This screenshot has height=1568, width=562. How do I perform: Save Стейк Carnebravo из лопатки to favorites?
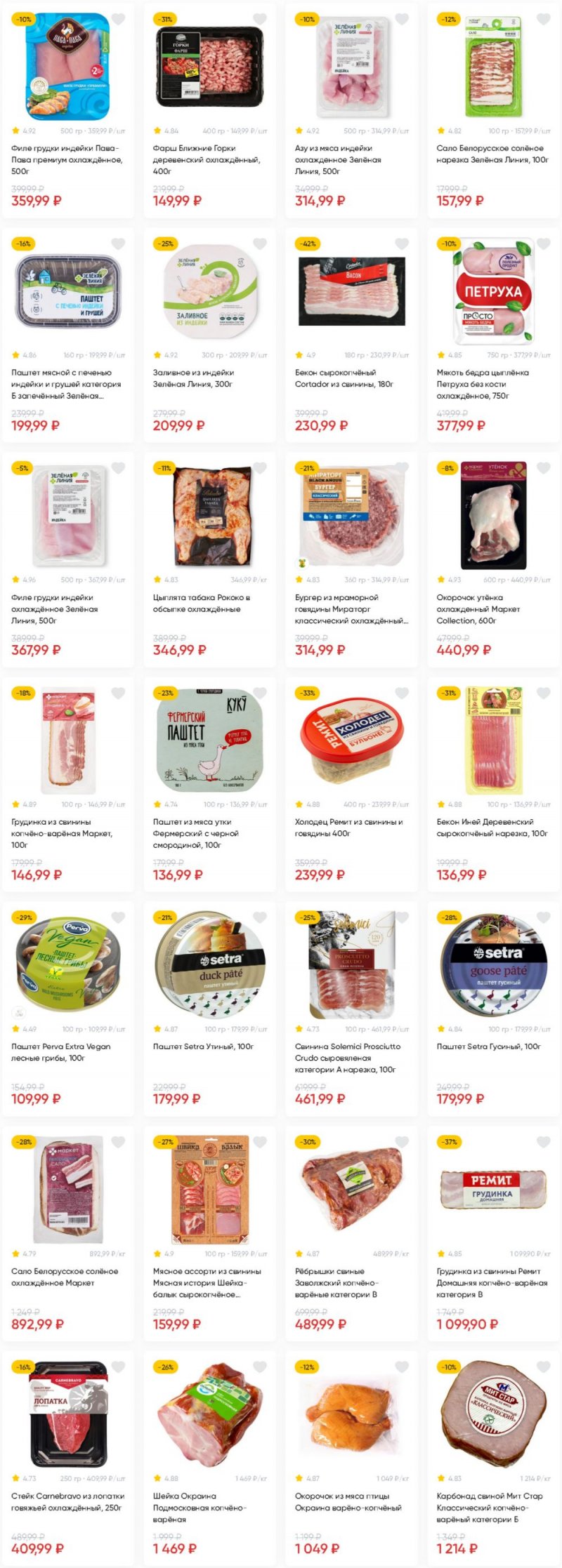(118, 1367)
